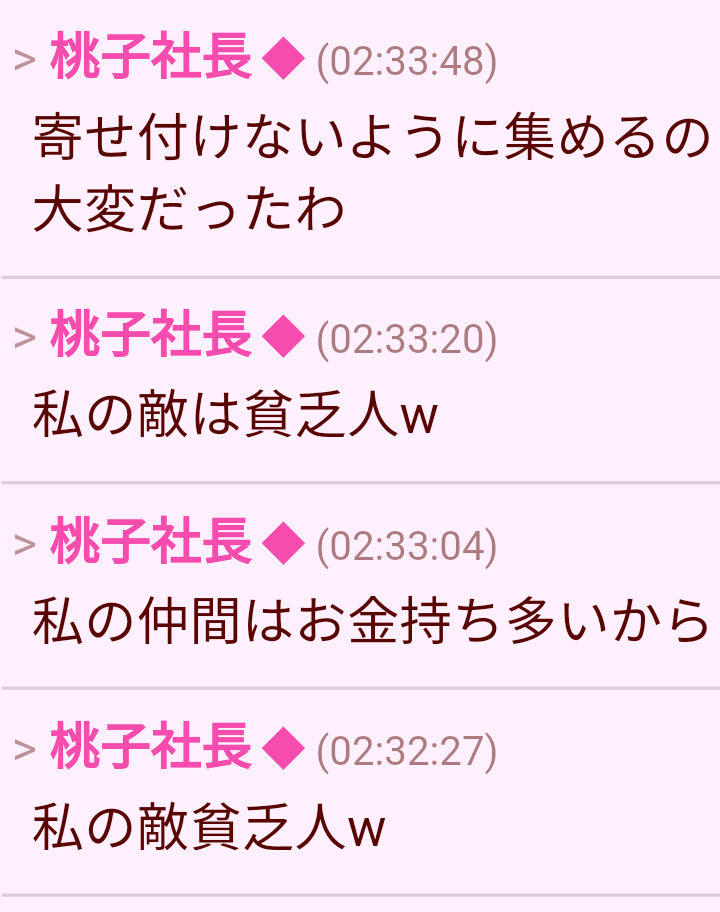The width and height of the screenshot is (720, 912).
Task: Select the 桃子社長 name at 02:33:04
Action: (150, 543)
